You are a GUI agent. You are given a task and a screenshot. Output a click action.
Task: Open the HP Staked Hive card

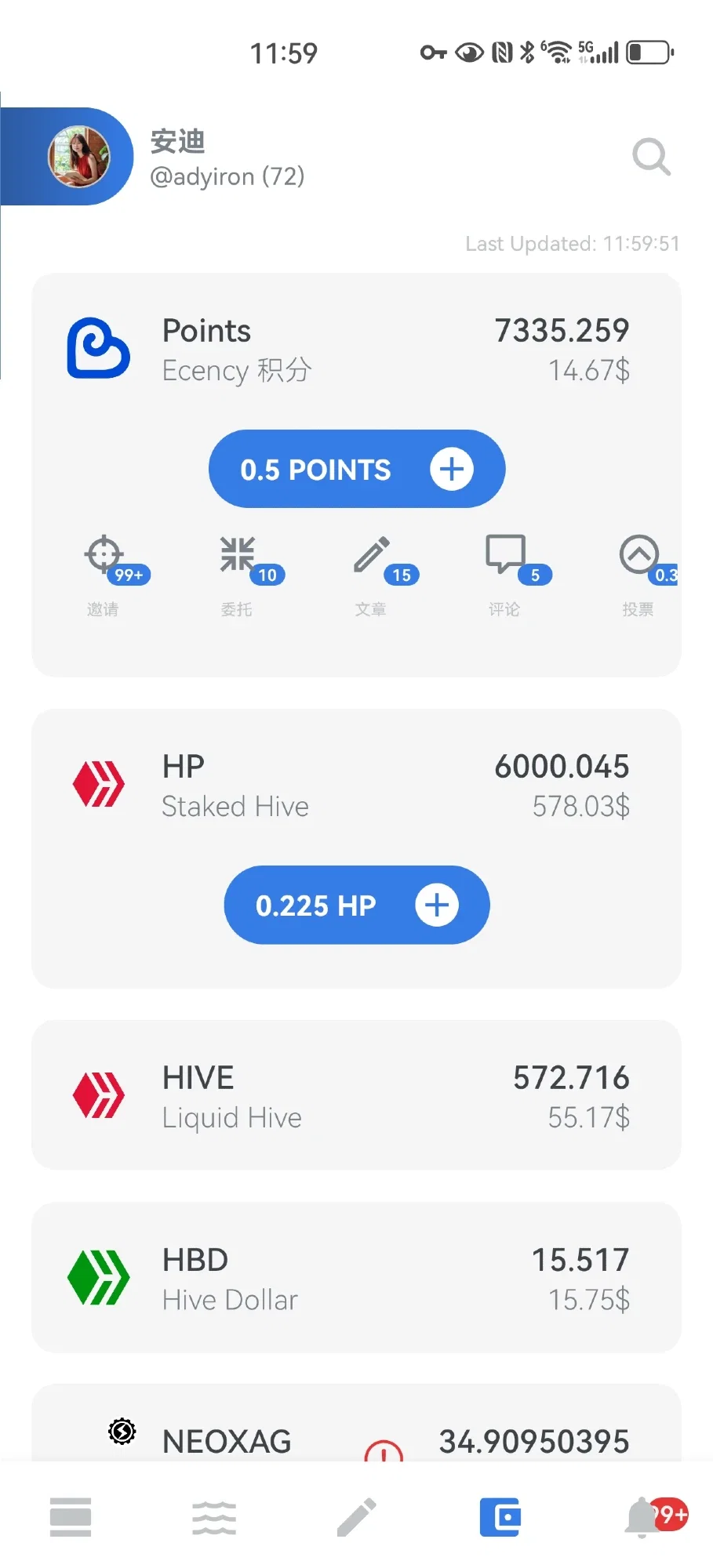(x=357, y=786)
